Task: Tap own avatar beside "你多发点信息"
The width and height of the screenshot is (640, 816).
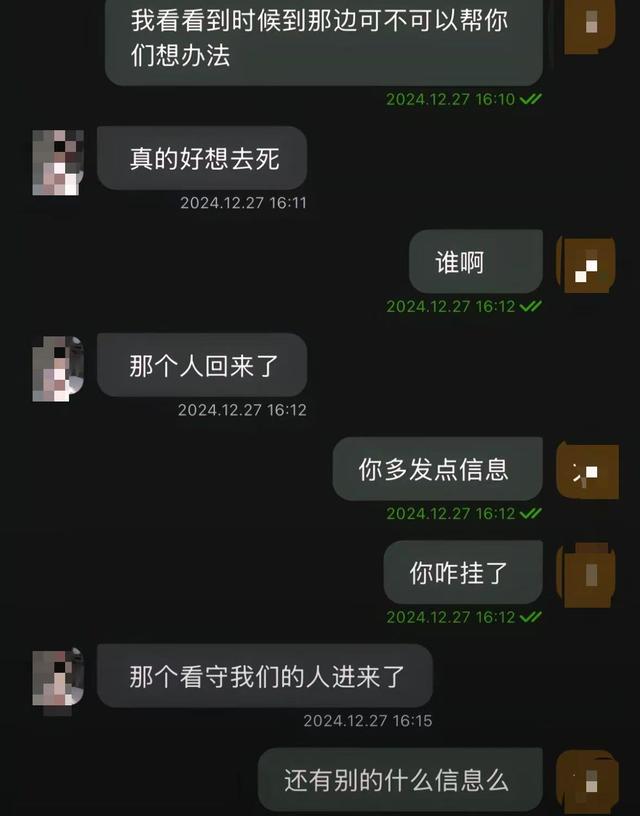Action: (x=589, y=472)
